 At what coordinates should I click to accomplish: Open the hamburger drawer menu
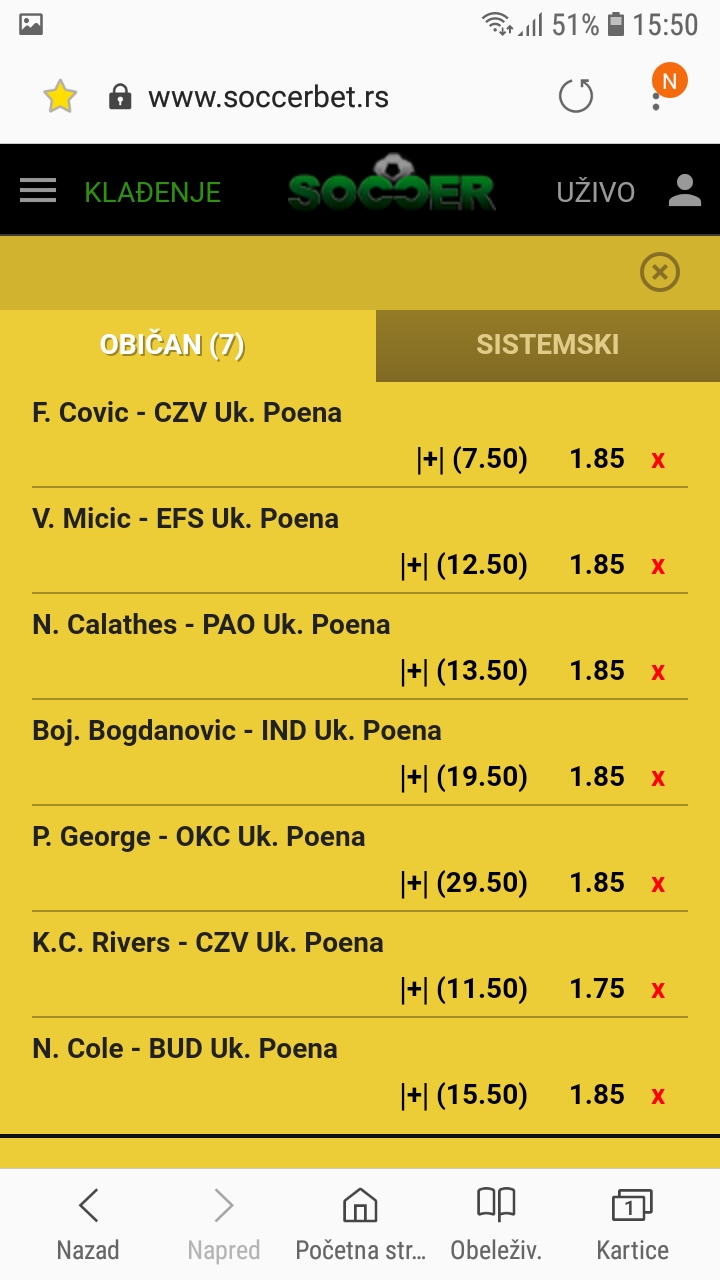[38, 190]
